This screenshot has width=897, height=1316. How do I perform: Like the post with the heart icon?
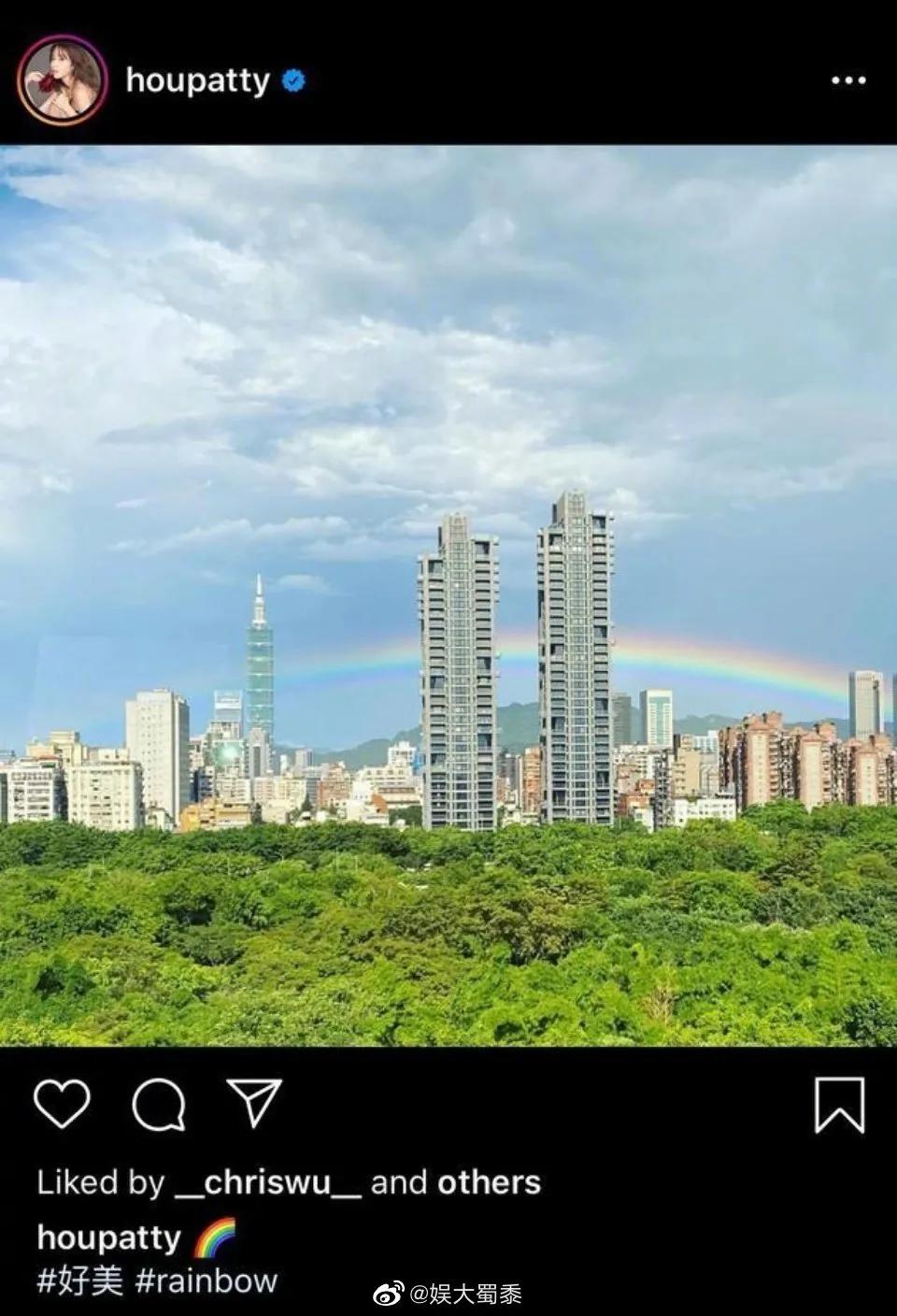point(60,1107)
